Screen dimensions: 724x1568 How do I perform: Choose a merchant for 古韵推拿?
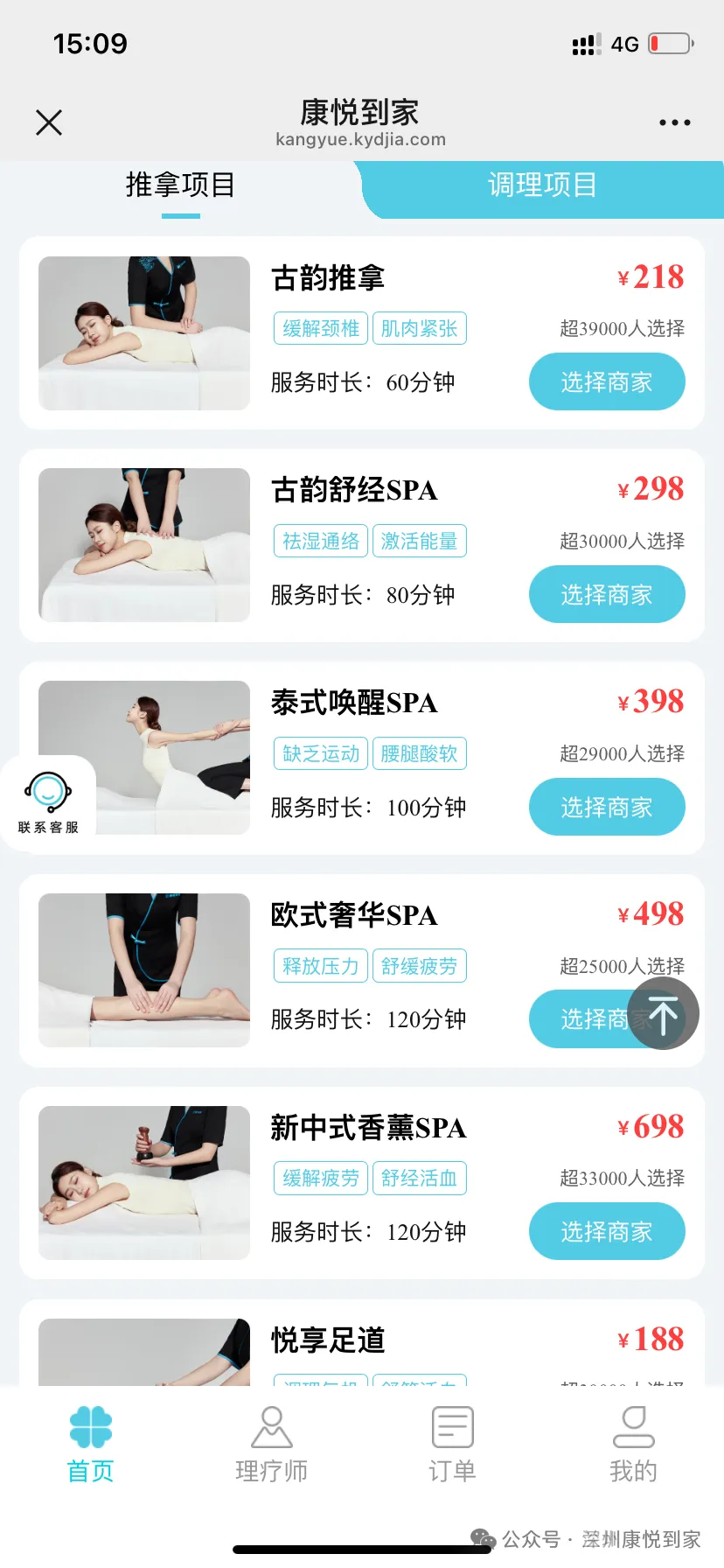[x=607, y=381]
